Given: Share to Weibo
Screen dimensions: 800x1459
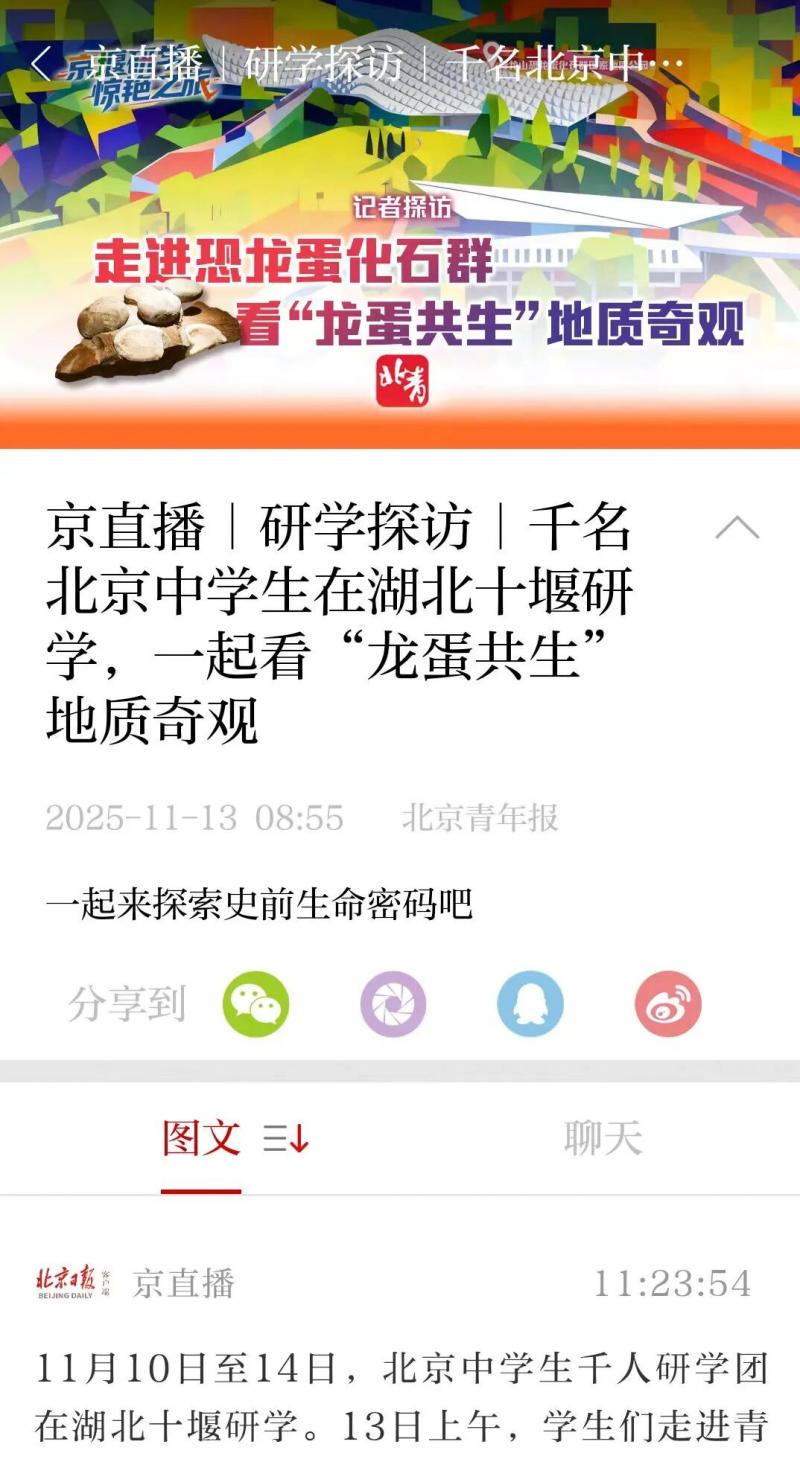Looking at the screenshot, I should tap(668, 1004).
